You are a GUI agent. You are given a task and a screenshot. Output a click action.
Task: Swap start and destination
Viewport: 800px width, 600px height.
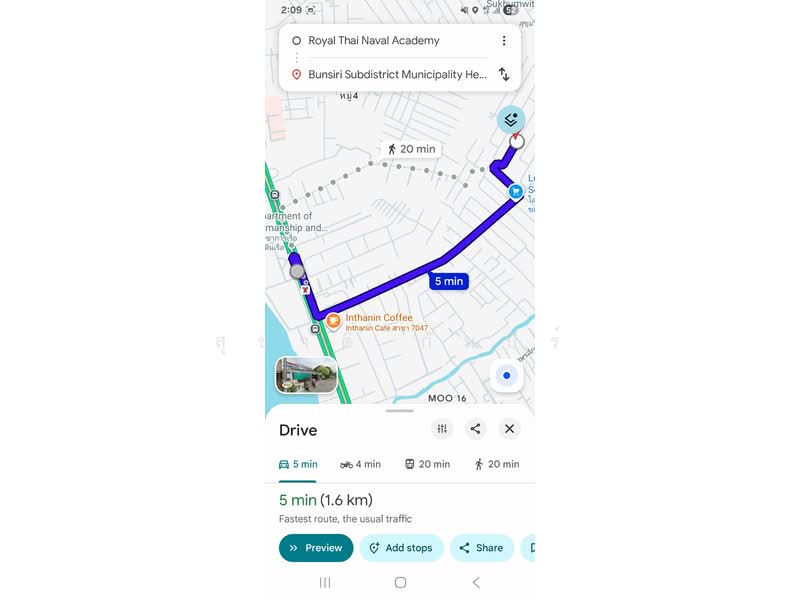(504, 75)
